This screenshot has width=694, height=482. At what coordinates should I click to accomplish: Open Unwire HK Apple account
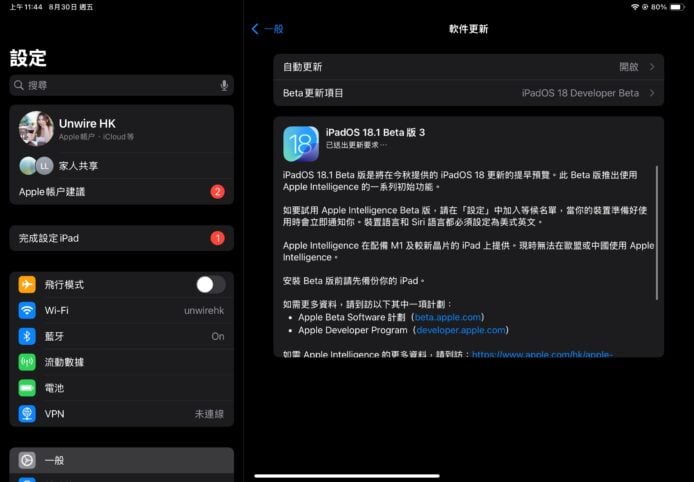(121, 129)
